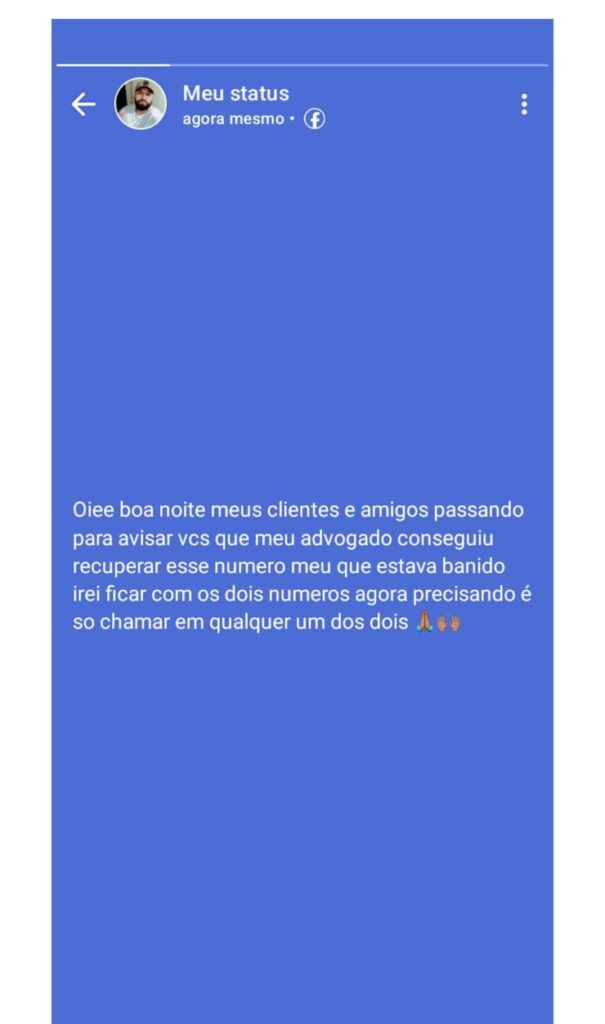Open the three-dot overflow menu
Viewport: 605px width, 1024px height.
[x=523, y=104]
